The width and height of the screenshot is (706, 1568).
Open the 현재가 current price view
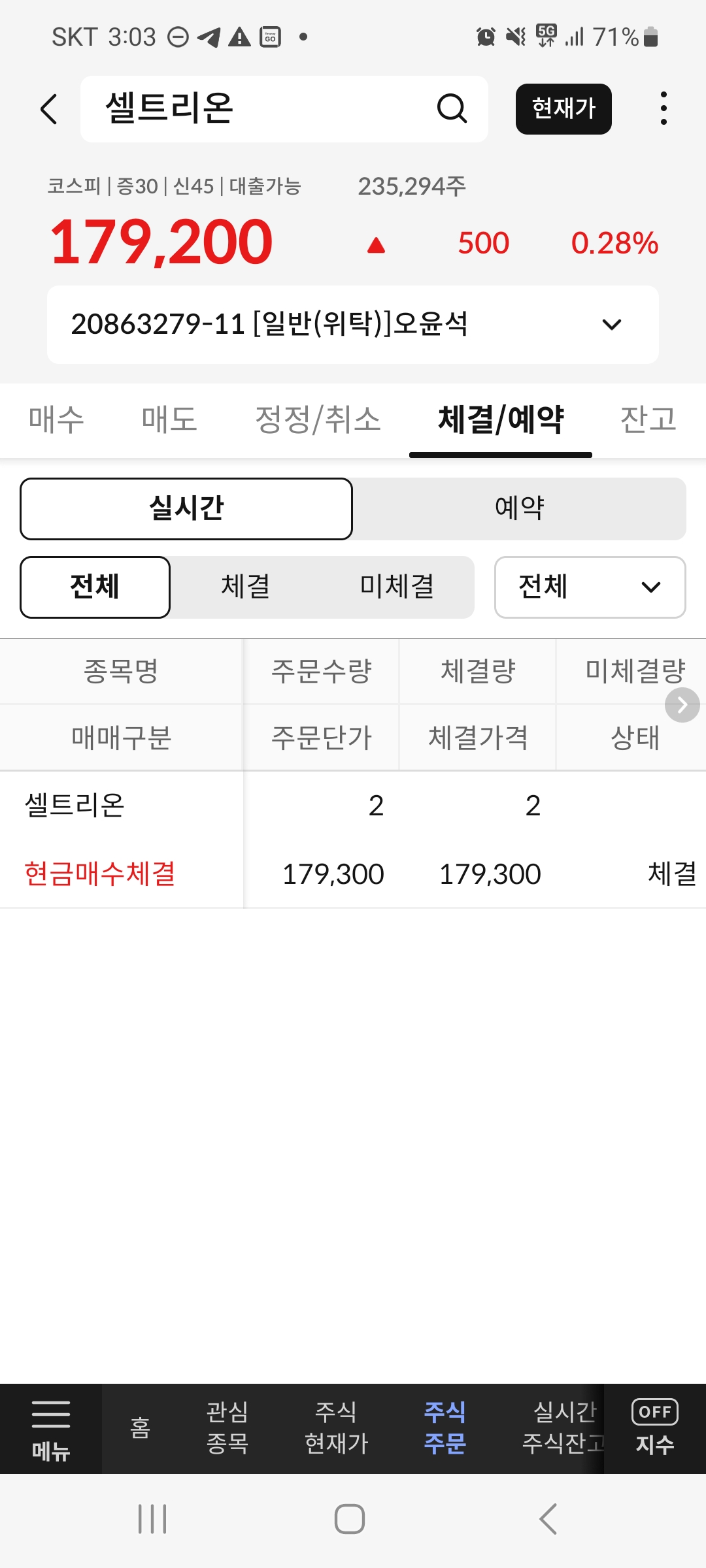[563, 109]
